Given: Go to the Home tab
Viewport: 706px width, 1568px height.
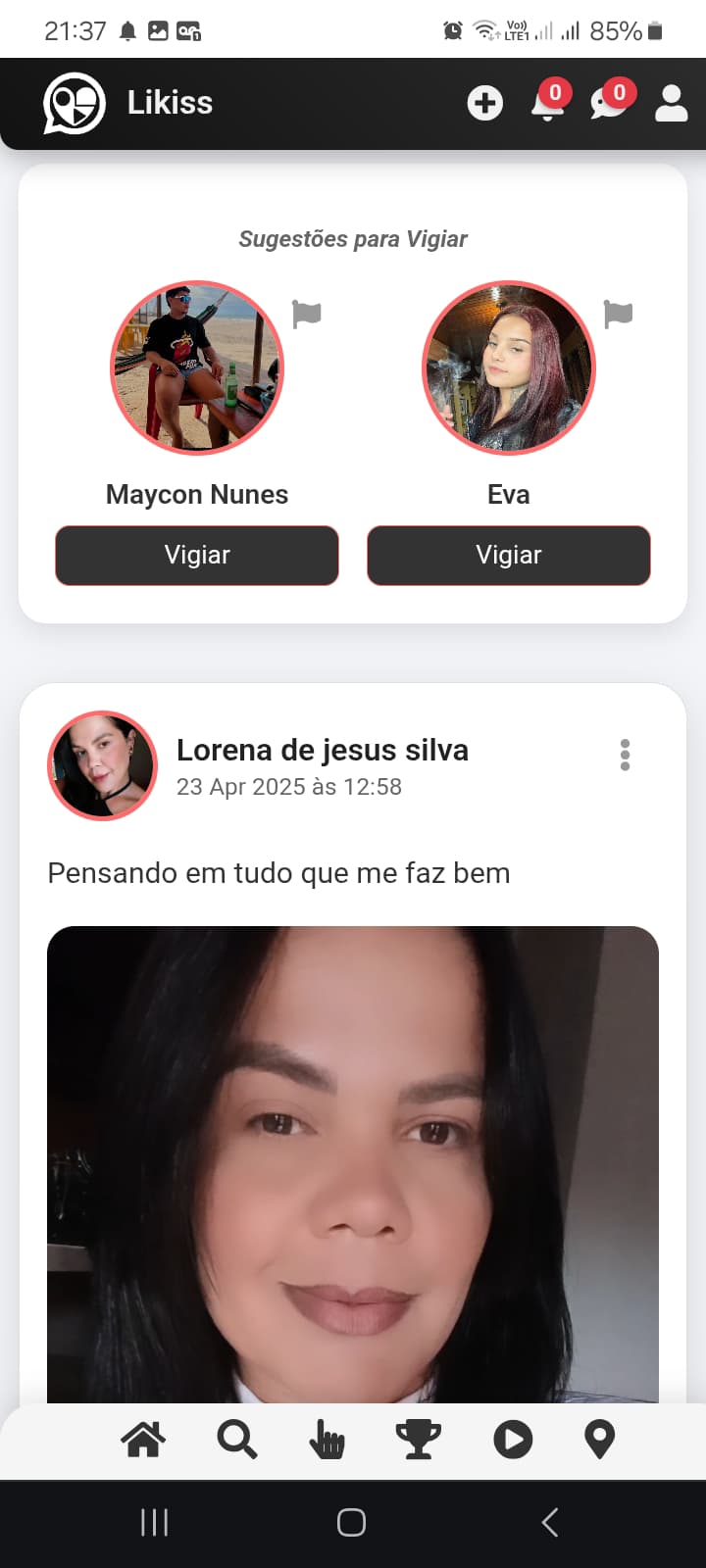Looking at the screenshot, I should click(x=143, y=1440).
